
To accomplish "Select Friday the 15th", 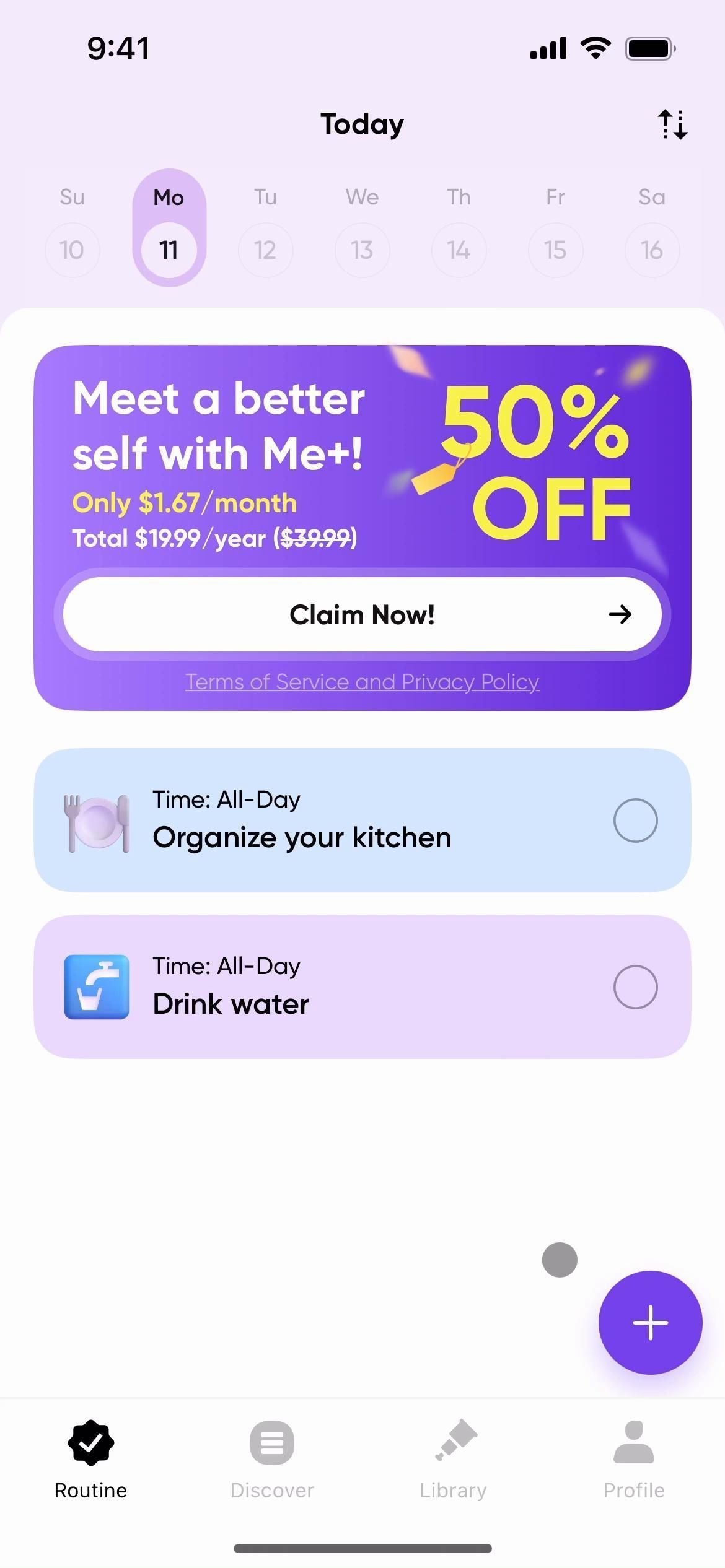I will 555,250.
